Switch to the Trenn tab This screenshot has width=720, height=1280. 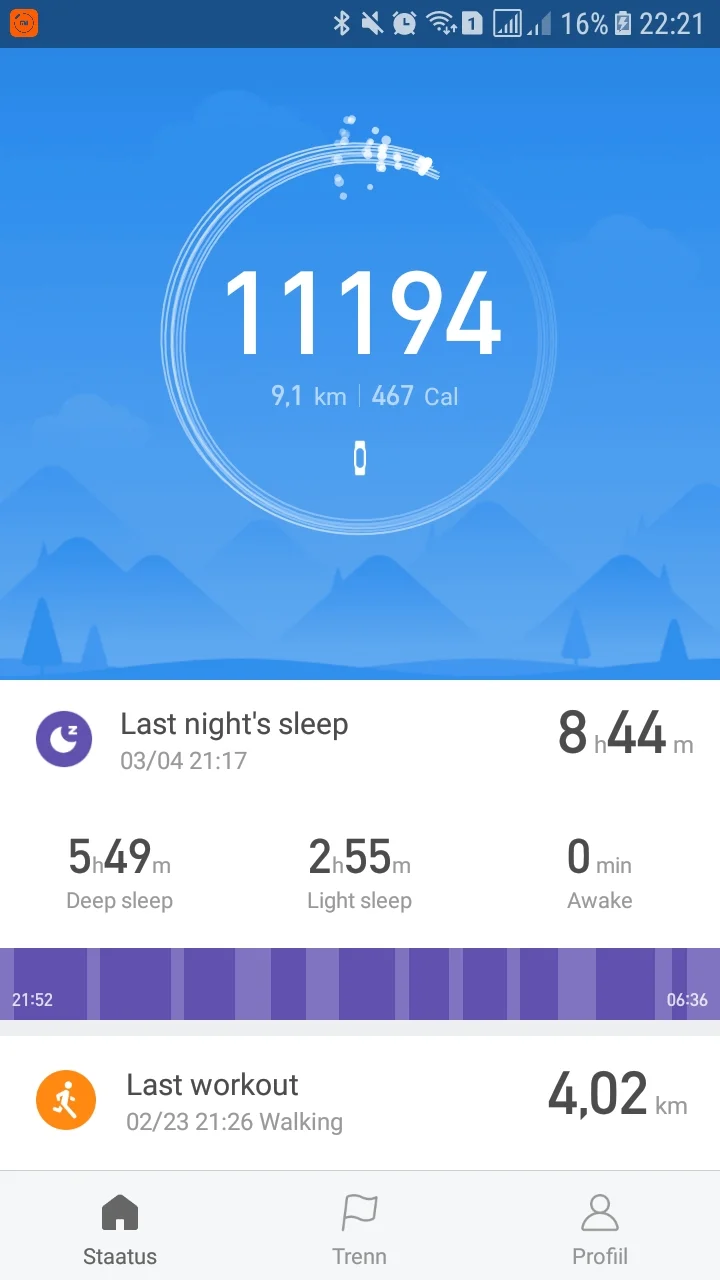(359, 1228)
